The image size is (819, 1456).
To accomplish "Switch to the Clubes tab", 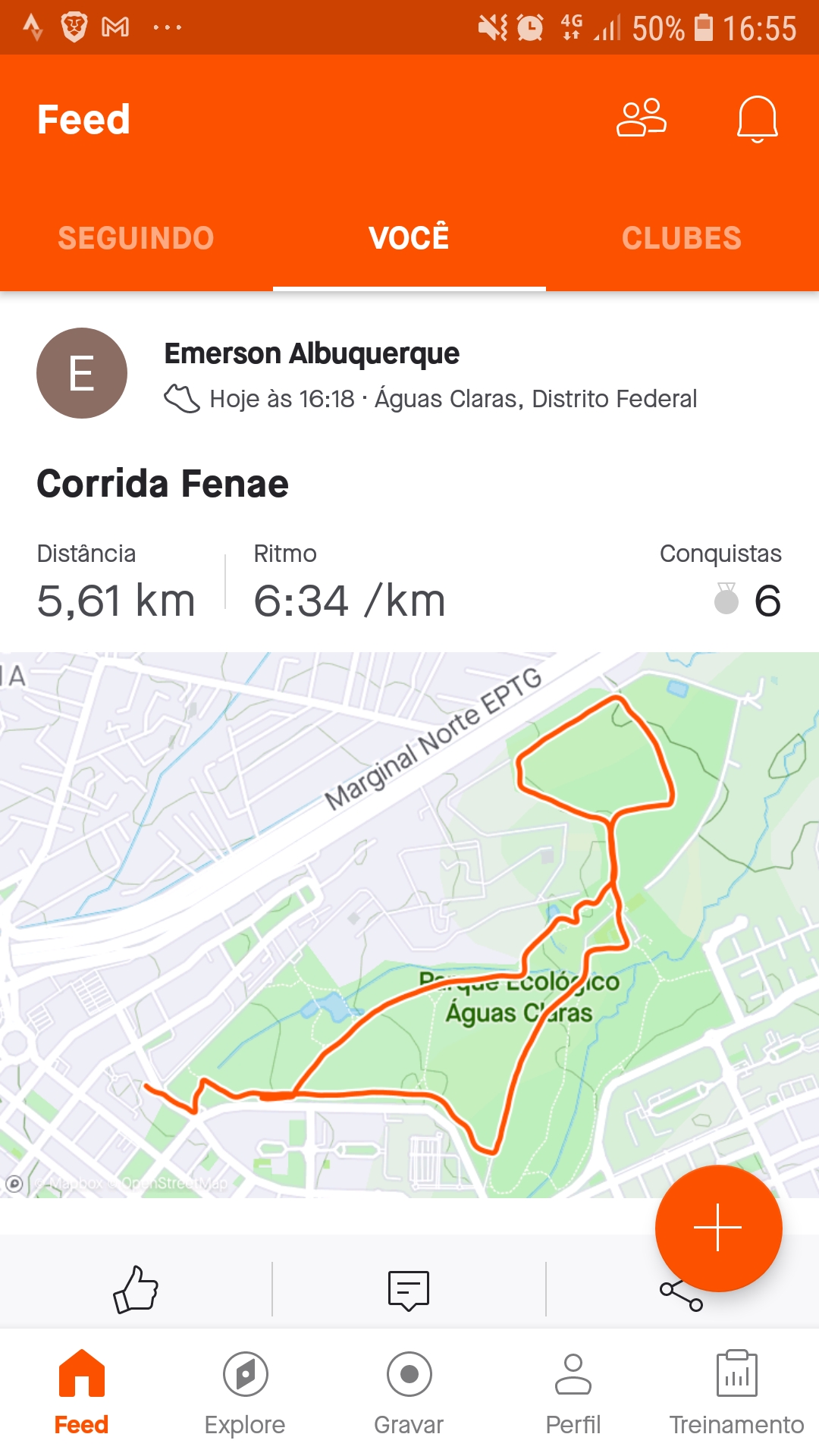I will (682, 238).
